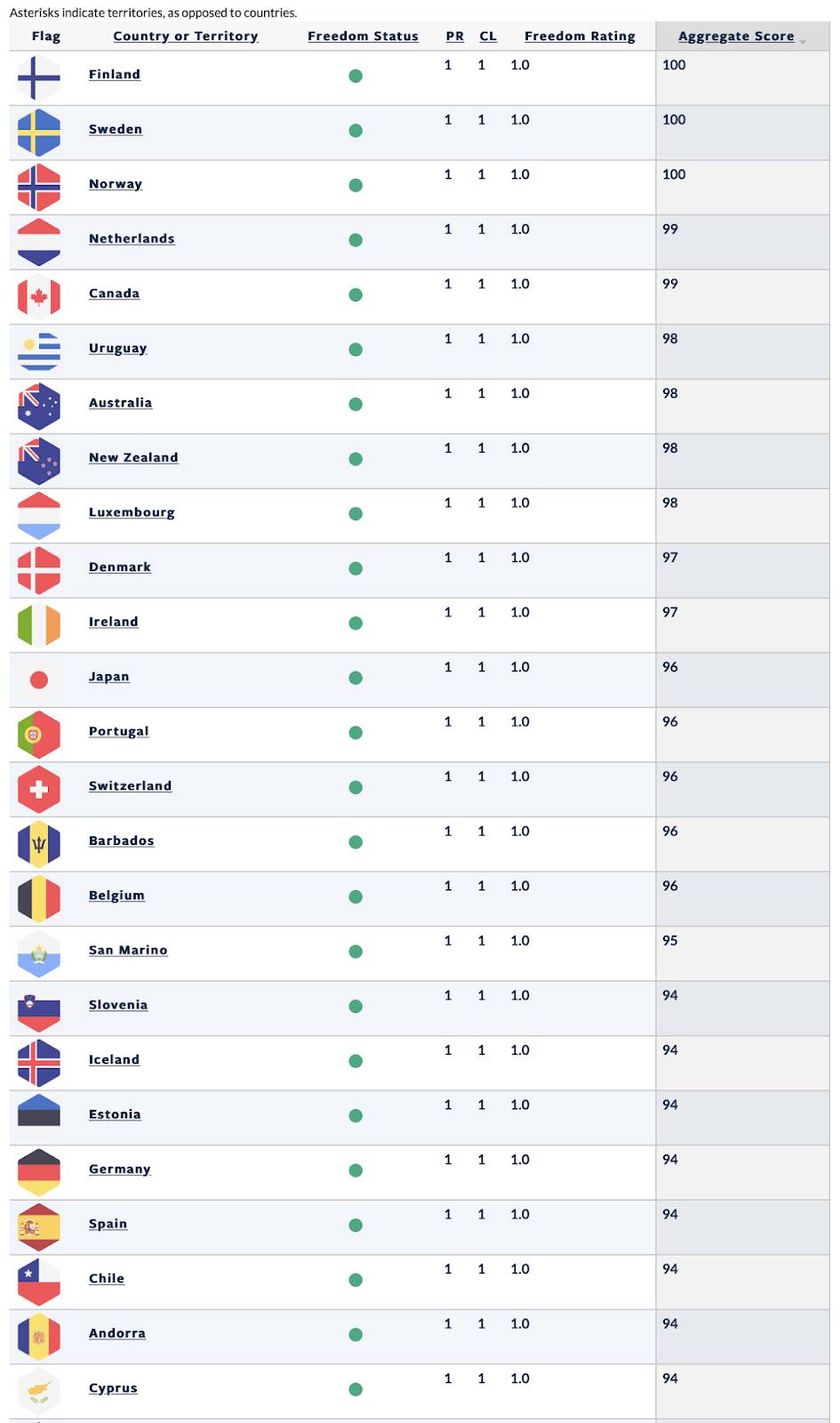Open Sweden's country link
The width and height of the screenshot is (840, 1423).
click(x=116, y=130)
